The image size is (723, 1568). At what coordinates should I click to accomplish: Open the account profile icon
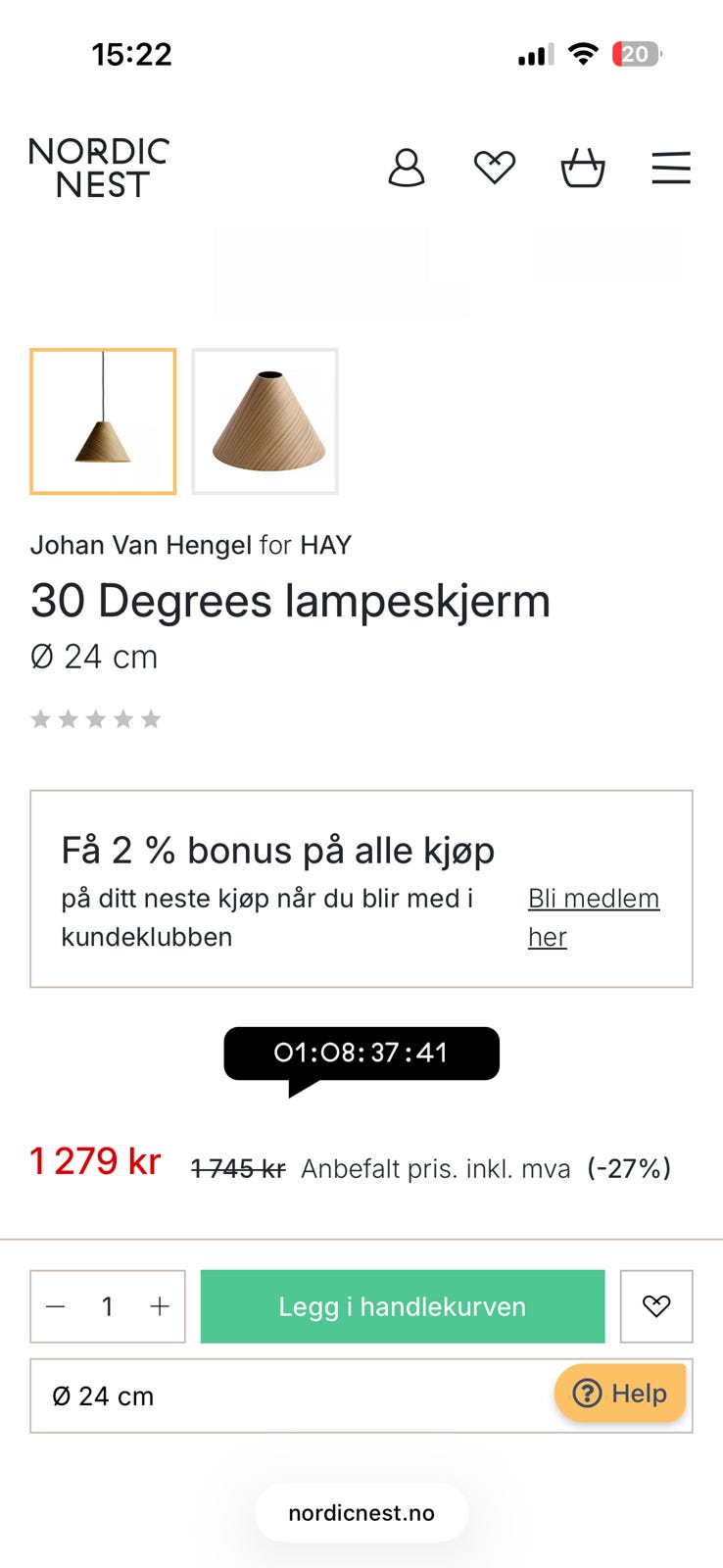405,167
